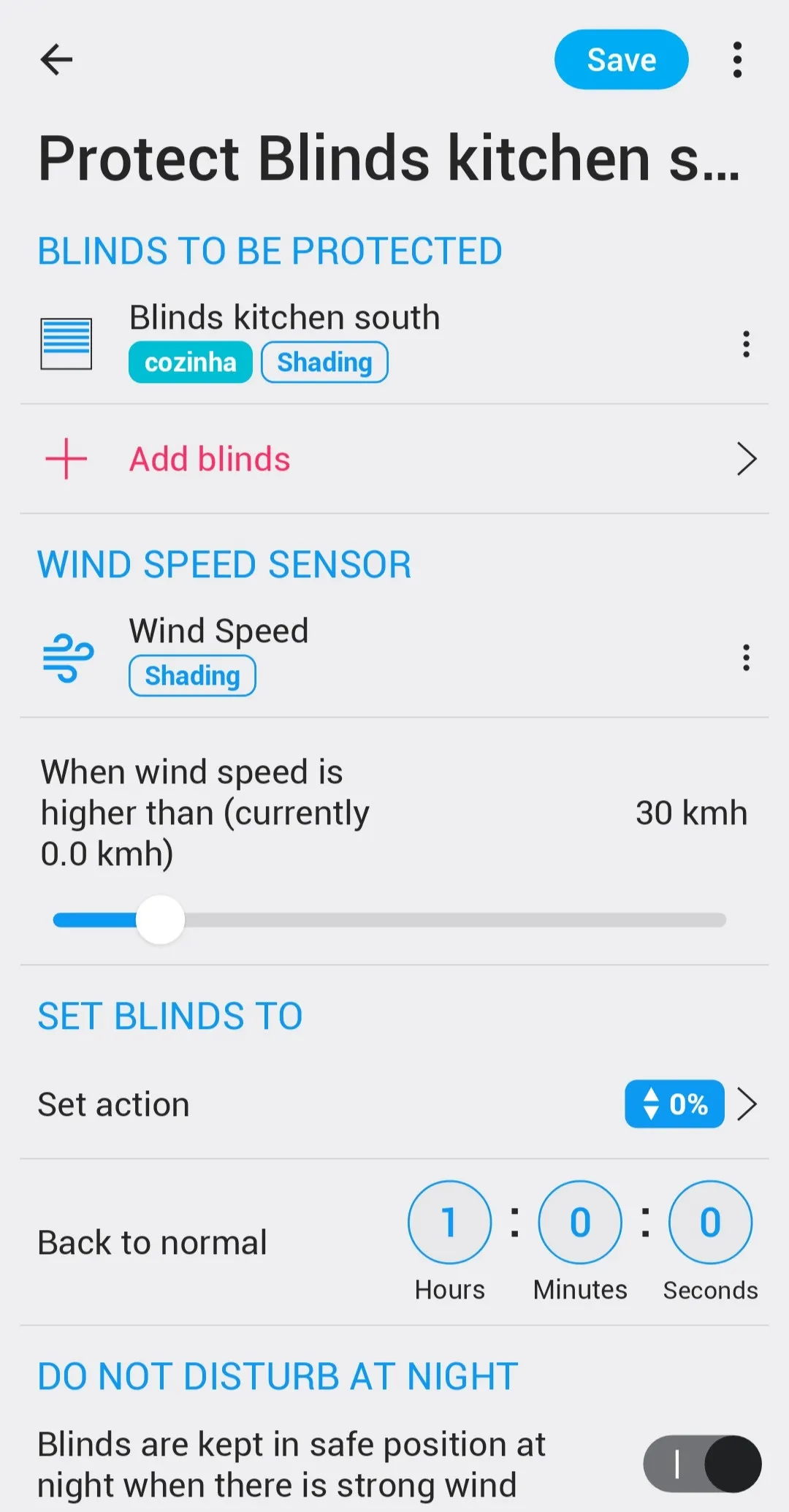The height and width of the screenshot is (1512, 789).
Task: Change the Minutes value for Back to normal
Action: (x=580, y=1222)
